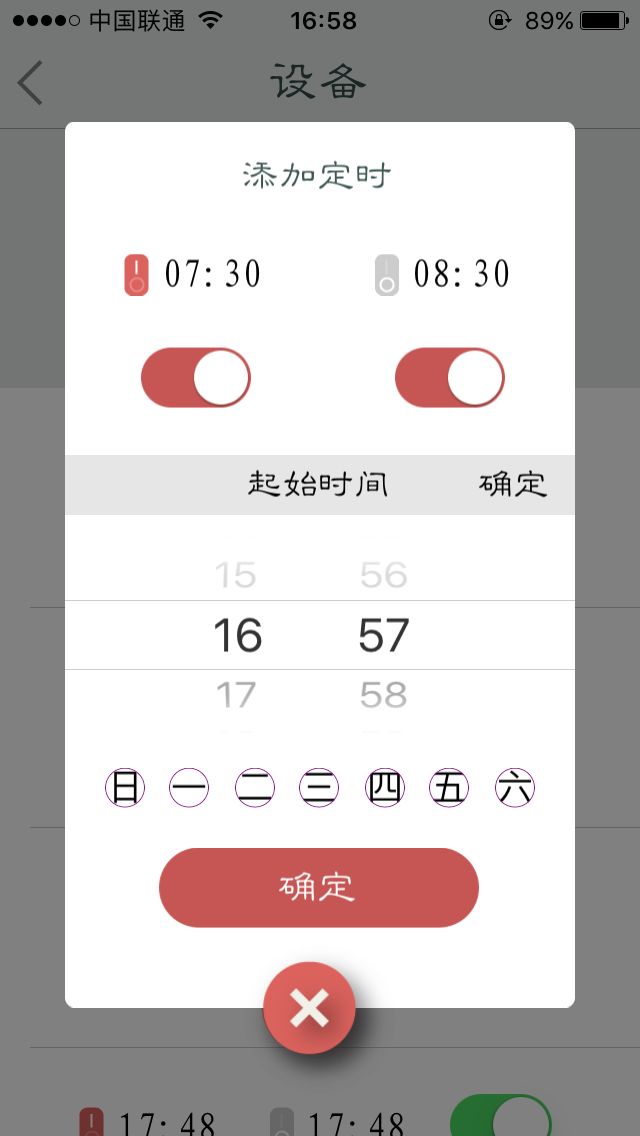Select hour 17 in the picker
This screenshot has height=1136, width=640.
pos(236,696)
